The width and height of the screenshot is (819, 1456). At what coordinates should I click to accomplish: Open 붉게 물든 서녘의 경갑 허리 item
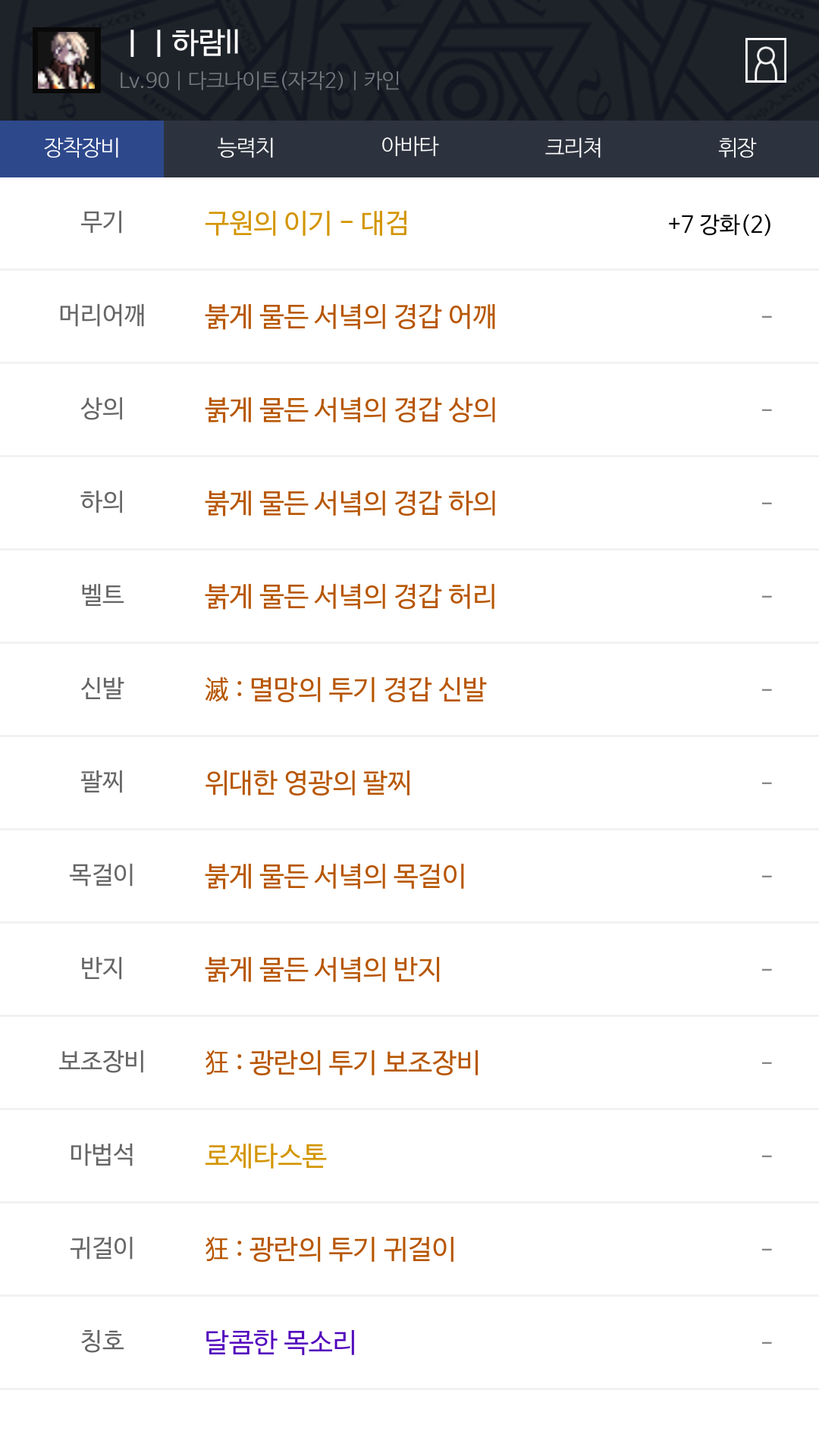[x=350, y=596]
